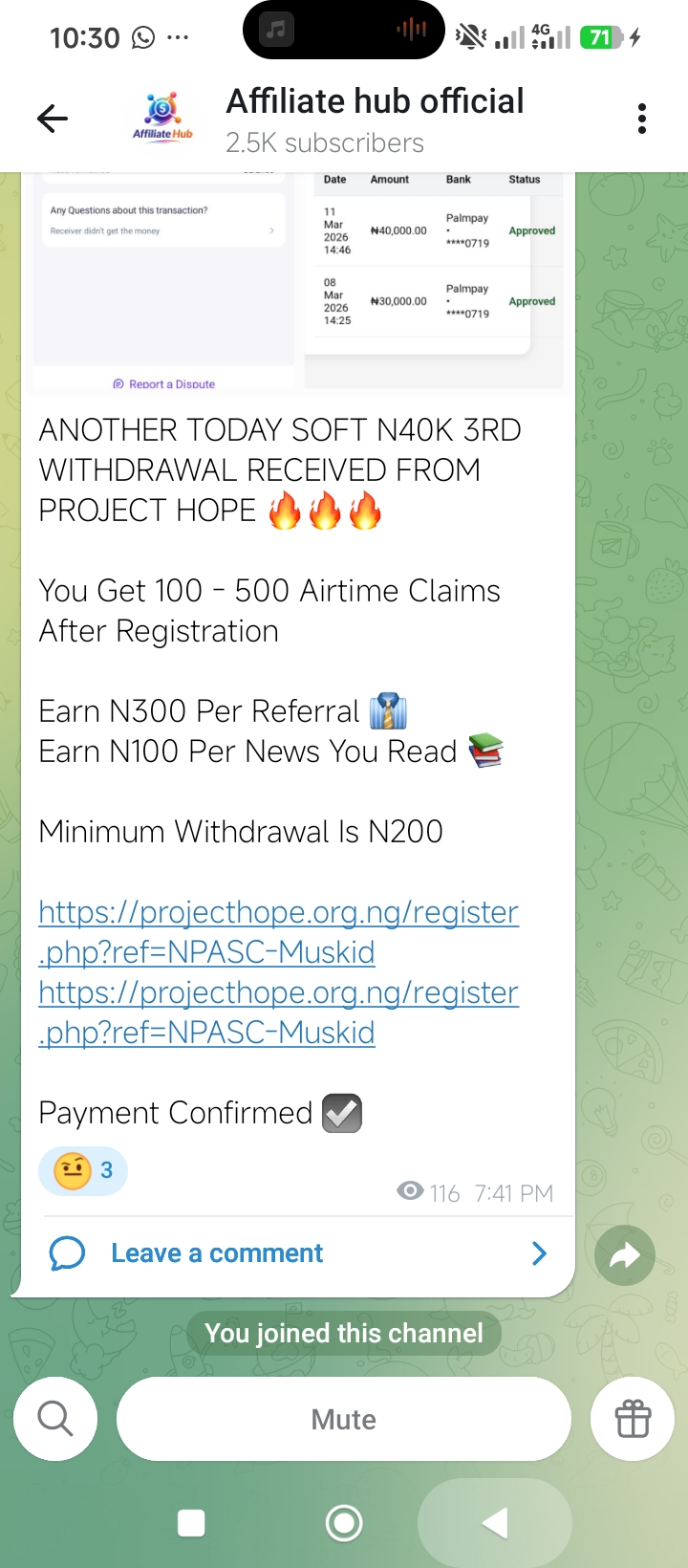This screenshot has height=1568, width=688.
Task: Open the gift icon button
Action: pyautogui.click(x=633, y=1419)
